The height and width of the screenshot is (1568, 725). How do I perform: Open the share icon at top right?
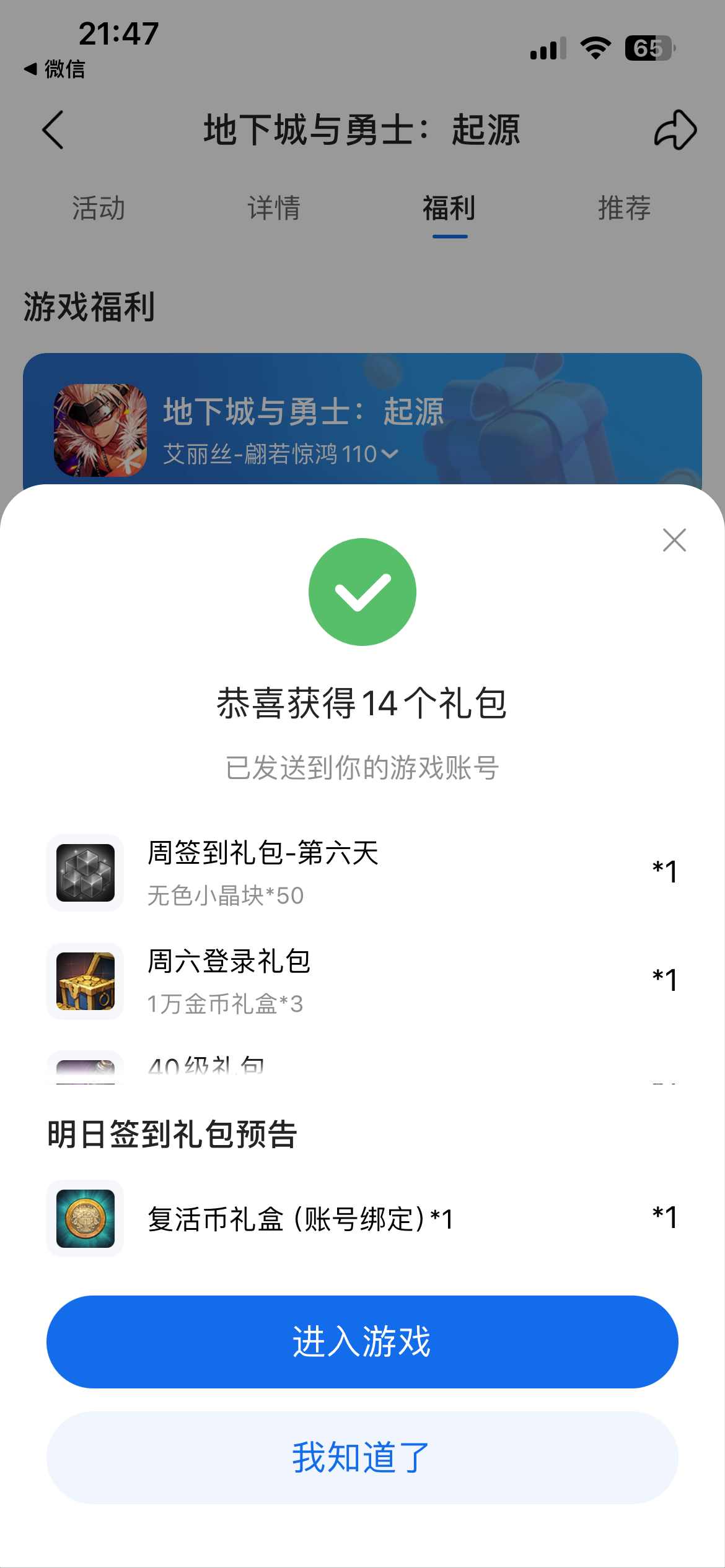(x=675, y=130)
